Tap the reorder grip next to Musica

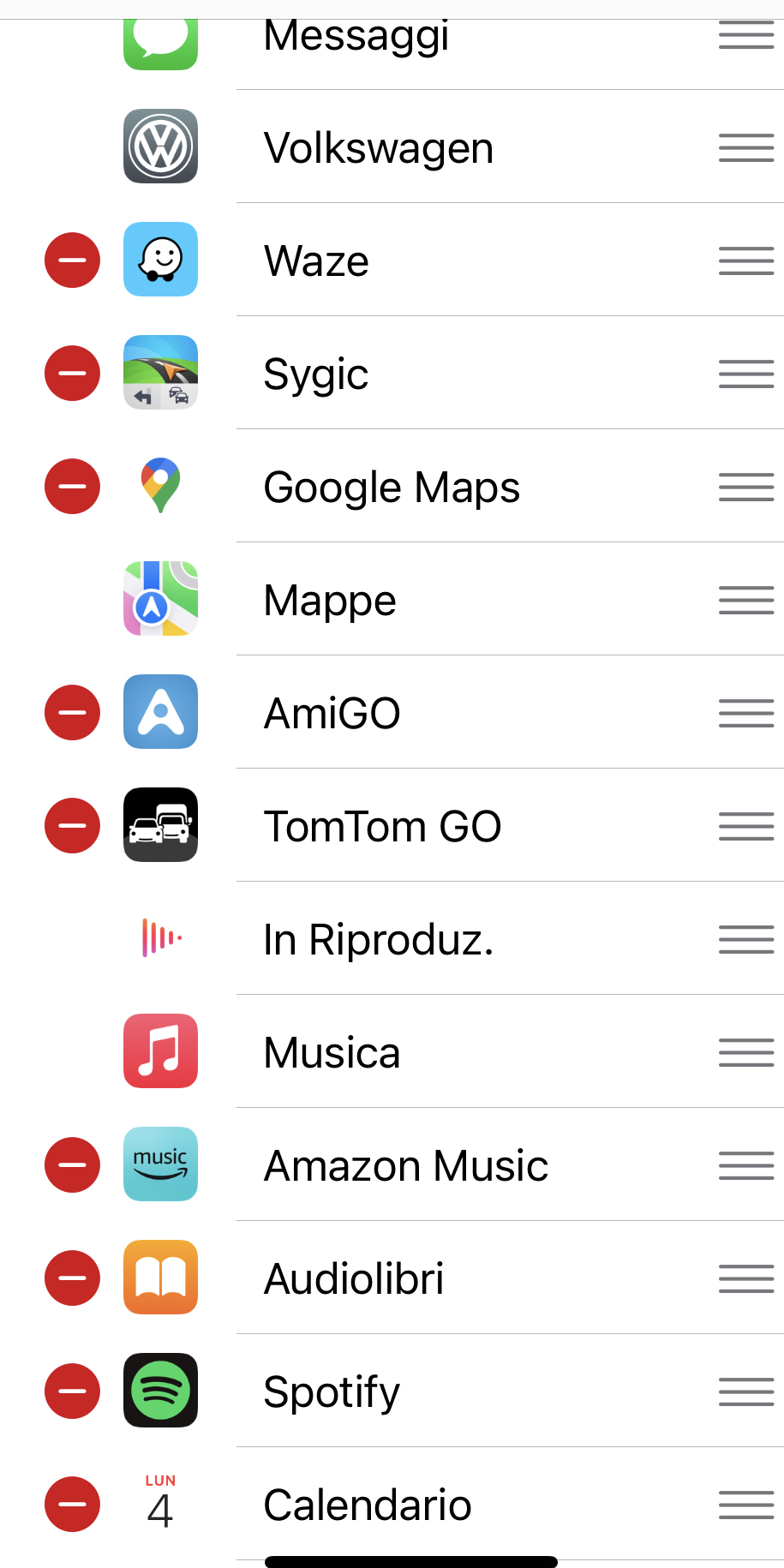(x=746, y=1052)
